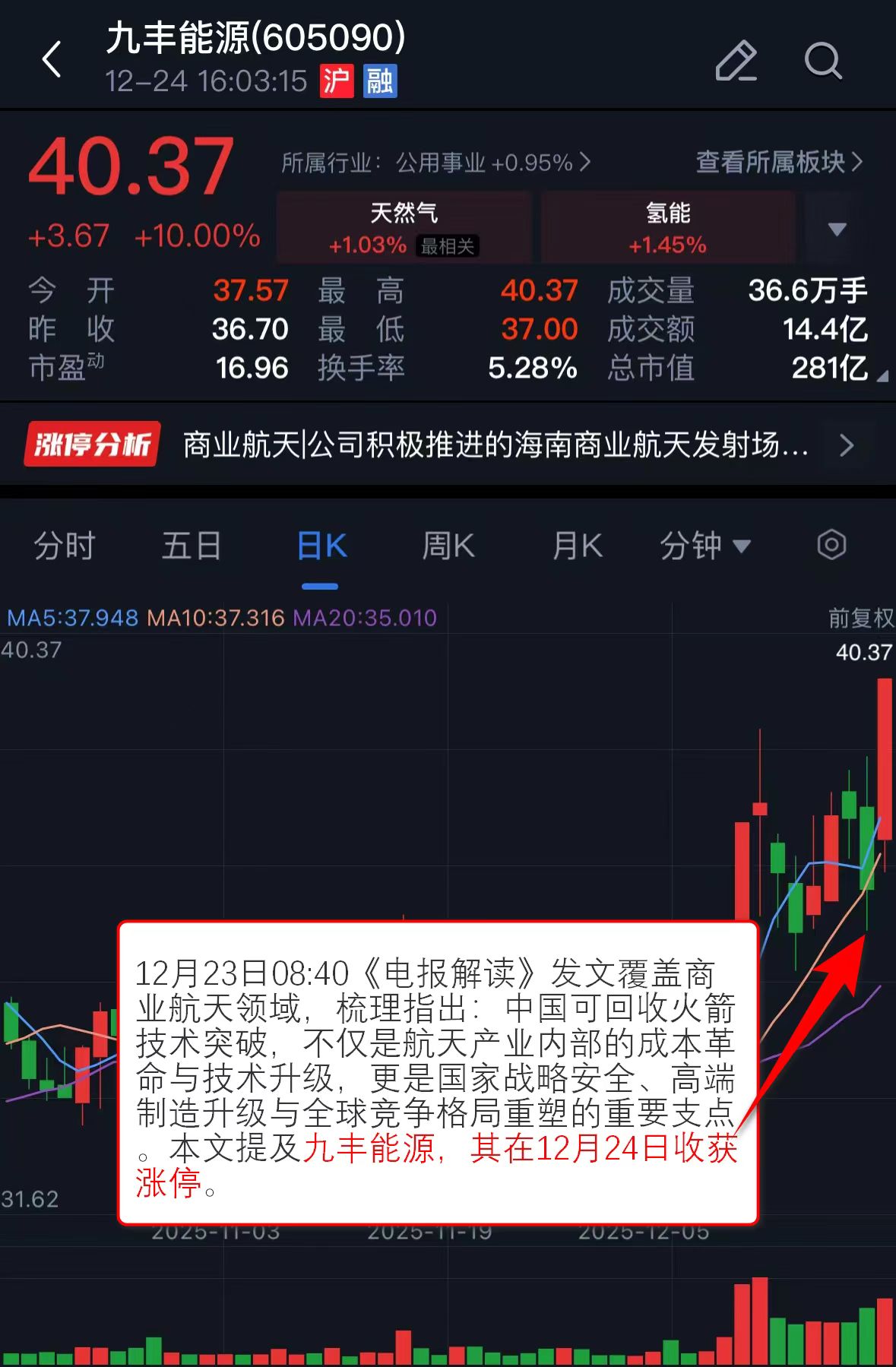Viewport: 896px width, 1367px height.
Task: Open chart settings hexagon icon
Action: 831,545
